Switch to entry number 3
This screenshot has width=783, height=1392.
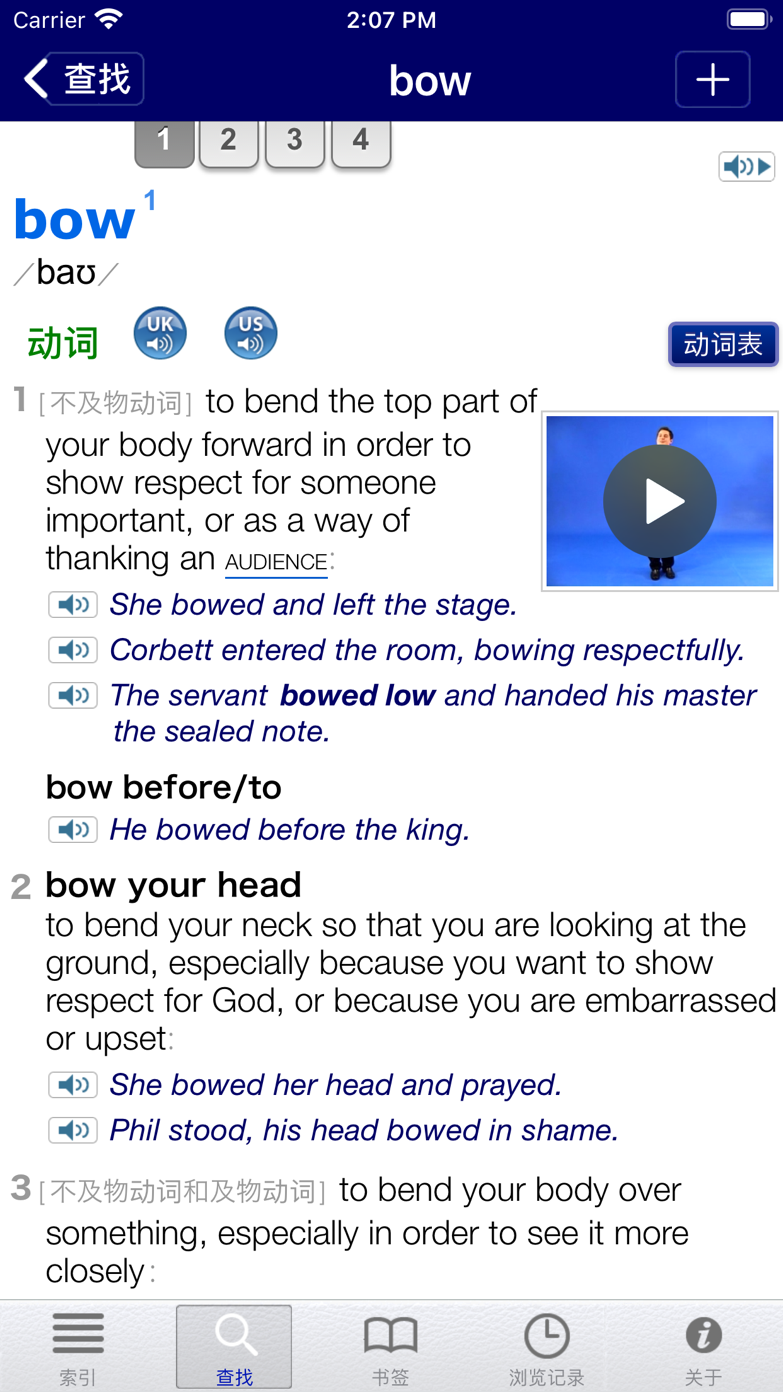pyautogui.click(x=295, y=141)
